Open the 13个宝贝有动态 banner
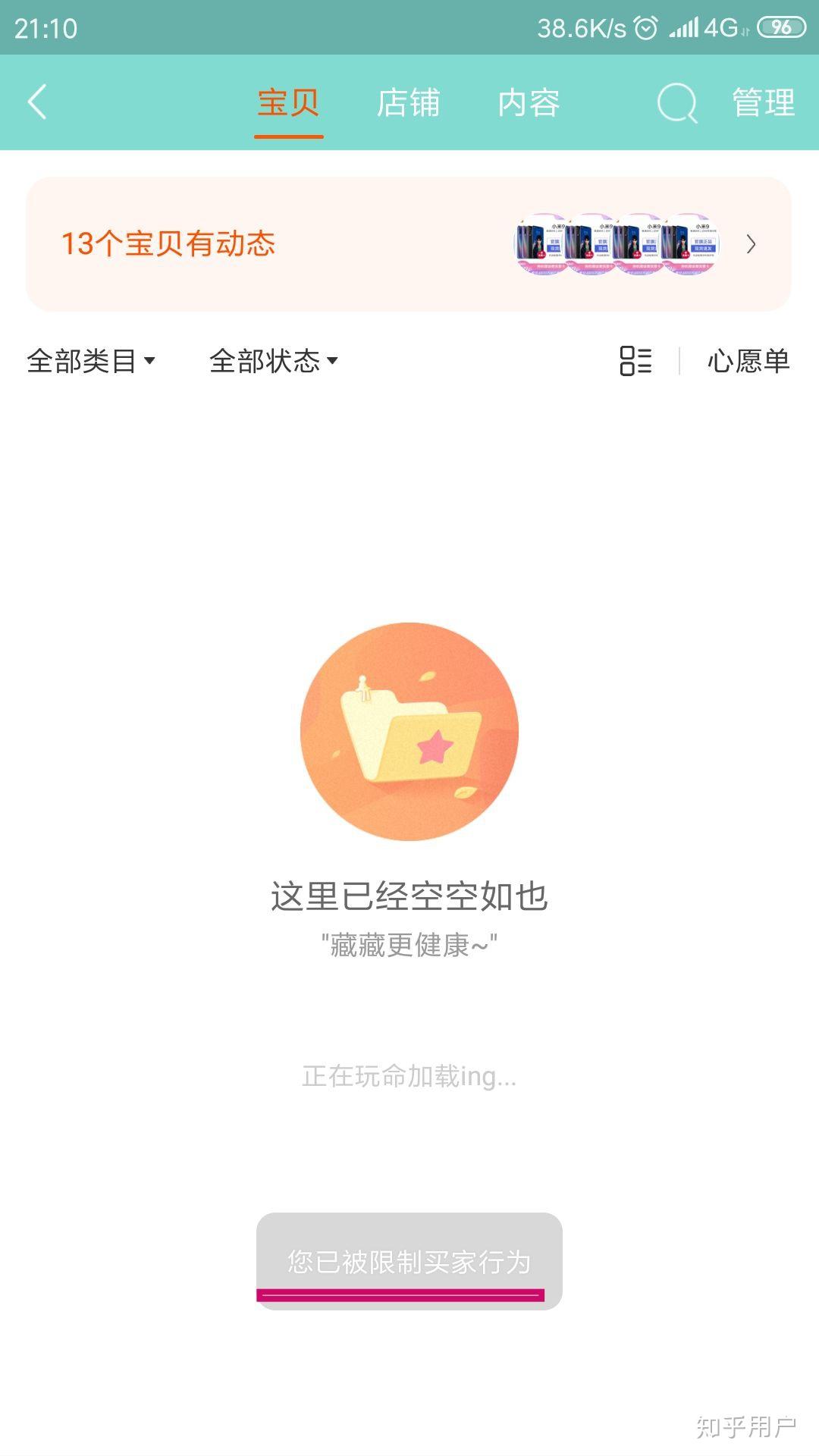The width and height of the screenshot is (819, 1456). [408, 244]
